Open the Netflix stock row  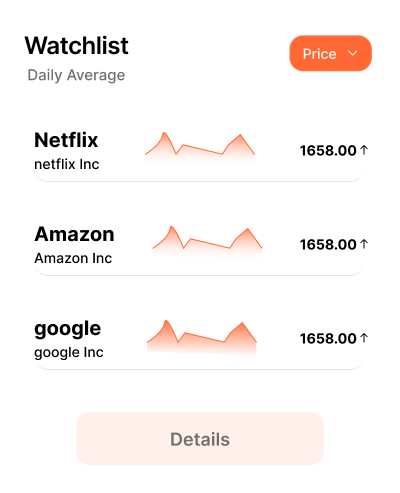tap(199, 151)
